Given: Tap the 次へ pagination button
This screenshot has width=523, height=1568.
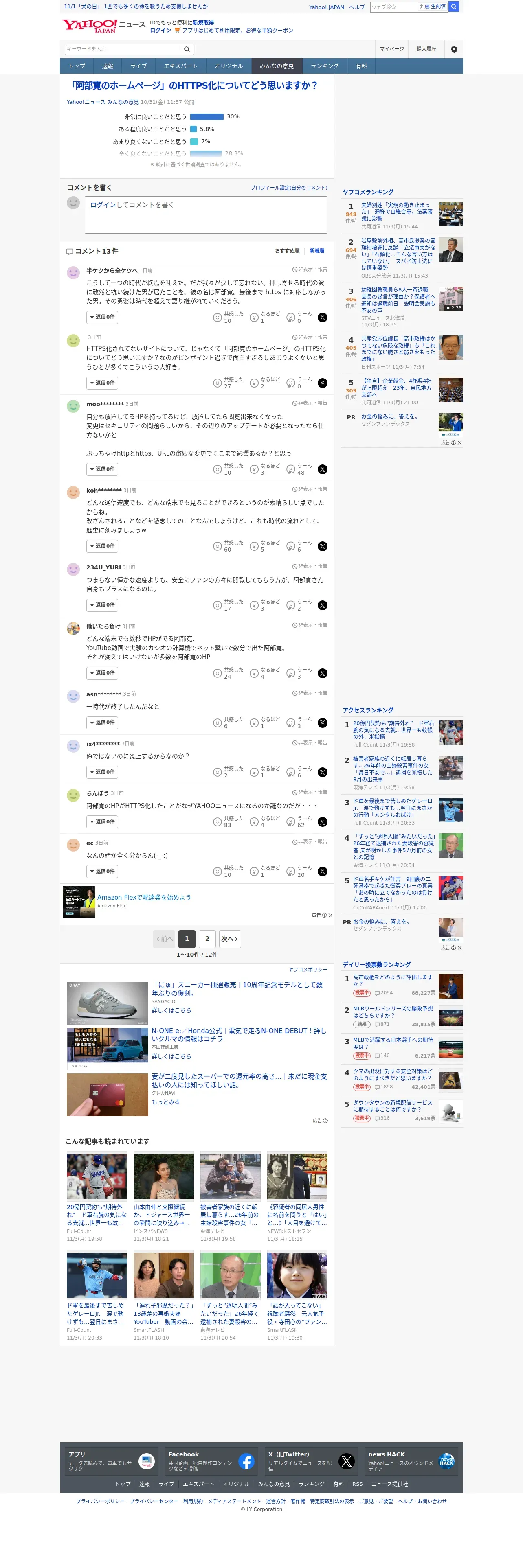Looking at the screenshot, I should (x=230, y=939).
